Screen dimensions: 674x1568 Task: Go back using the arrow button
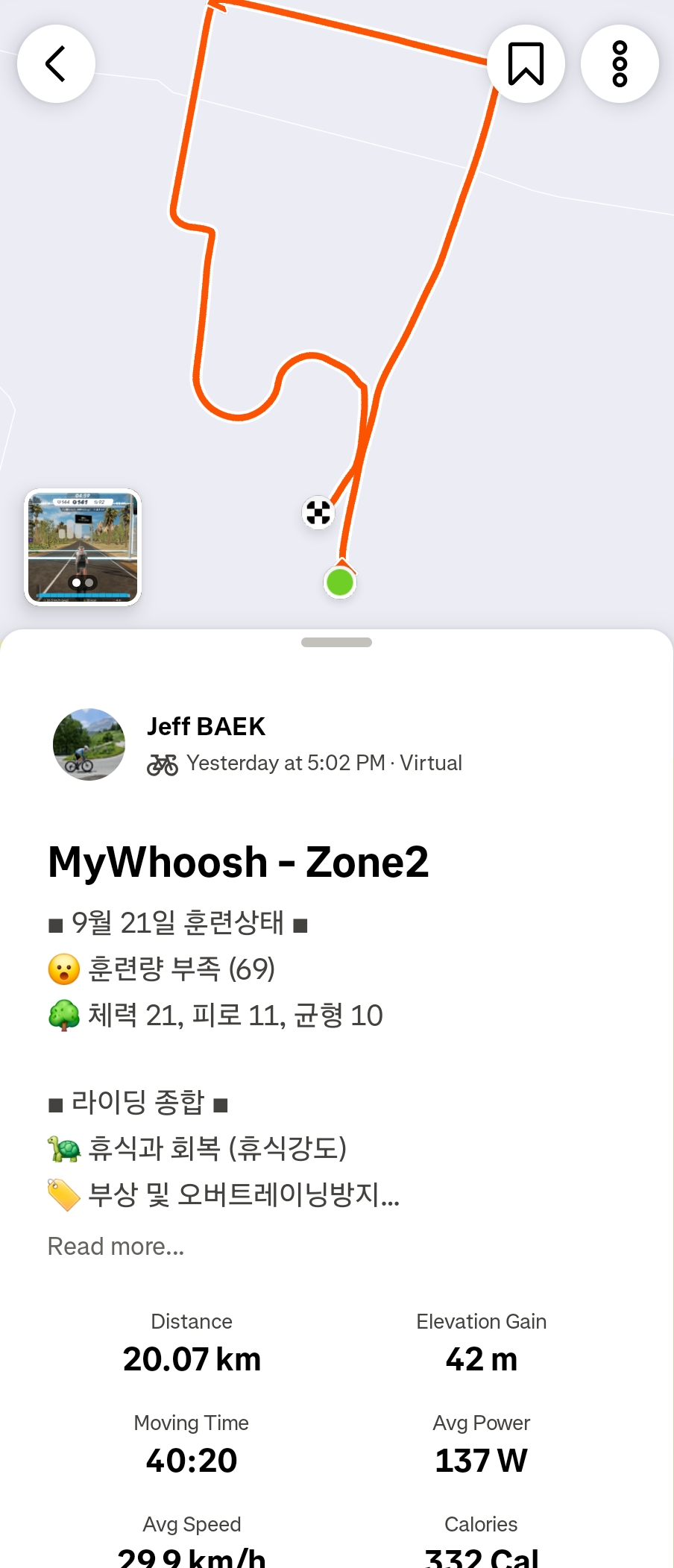pyautogui.click(x=56, y=63)
